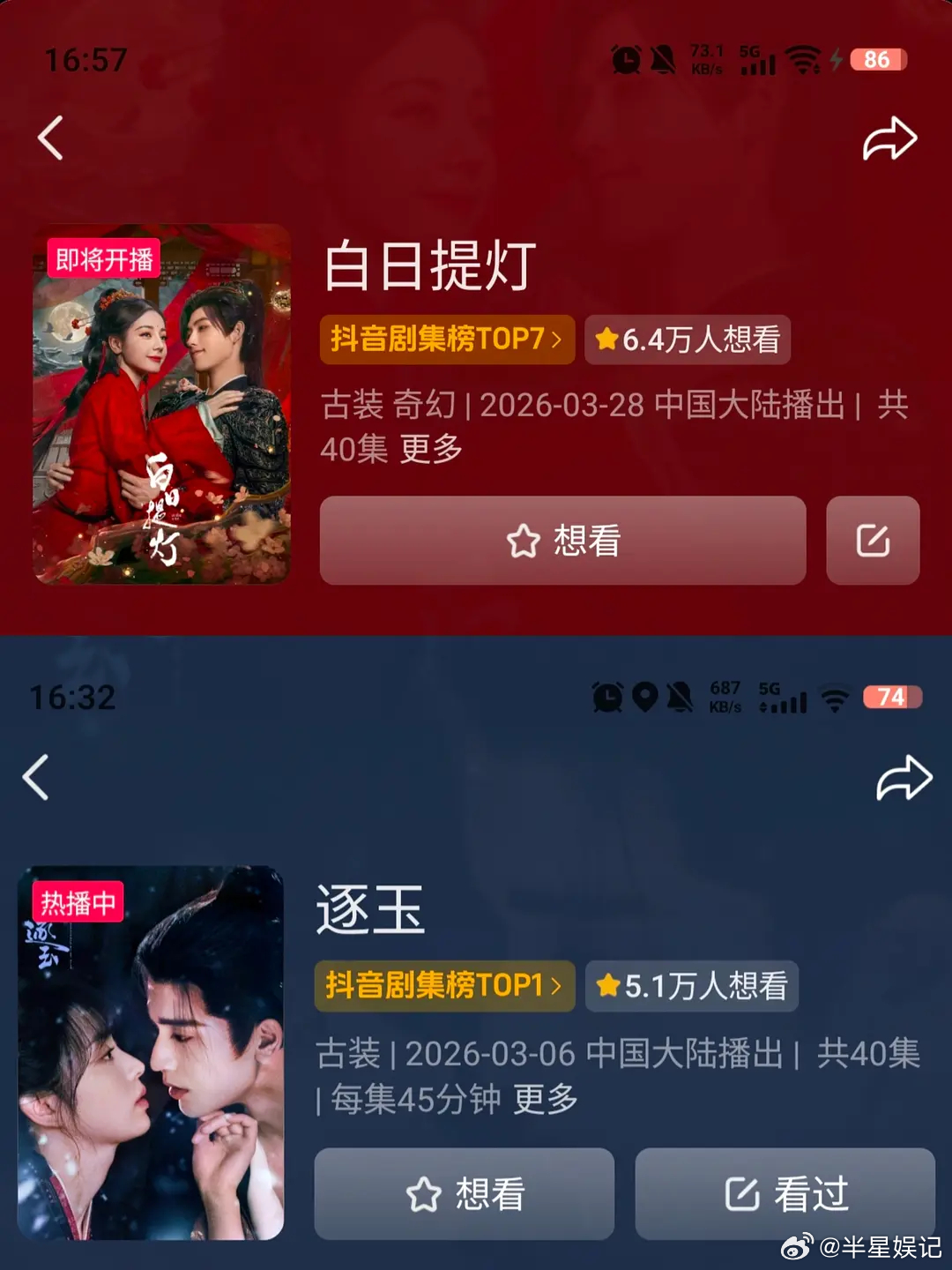Image resolution: width=952 pixels, height=1270 pixels.
Task: Open the 抖音剧集榜TOP7 ranking entry
Action: click(x=446, y=340)
